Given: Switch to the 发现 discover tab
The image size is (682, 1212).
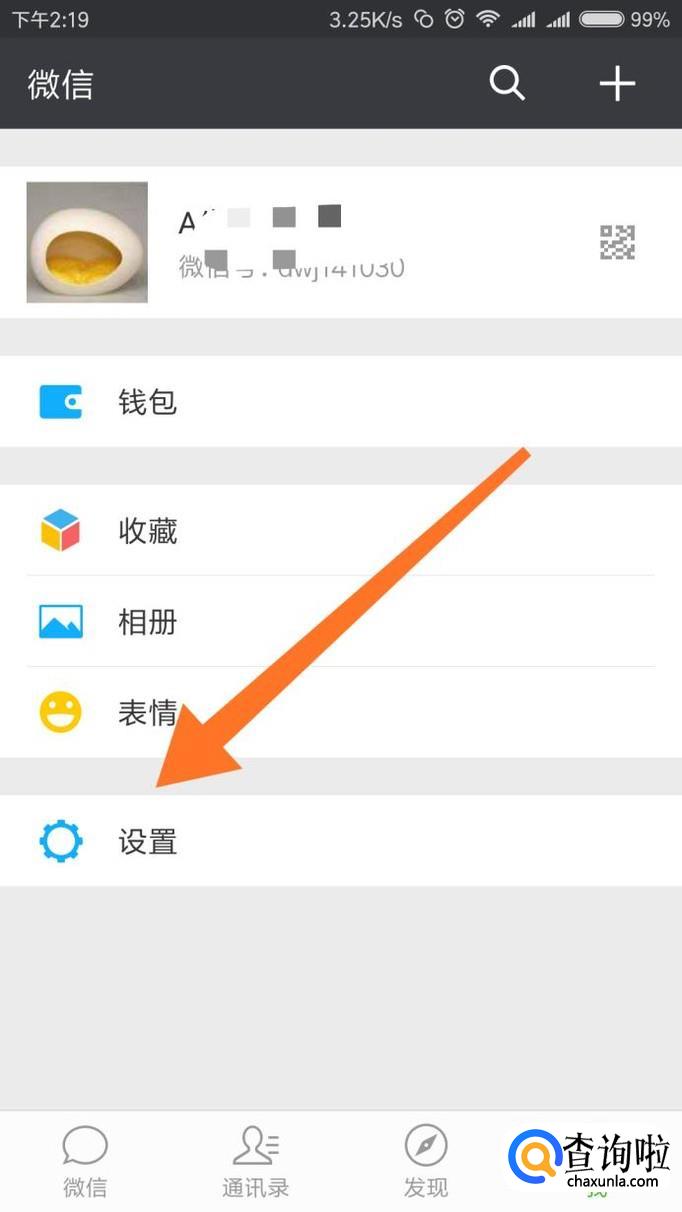Looking at the screenshot, I should pos(426,1162).
